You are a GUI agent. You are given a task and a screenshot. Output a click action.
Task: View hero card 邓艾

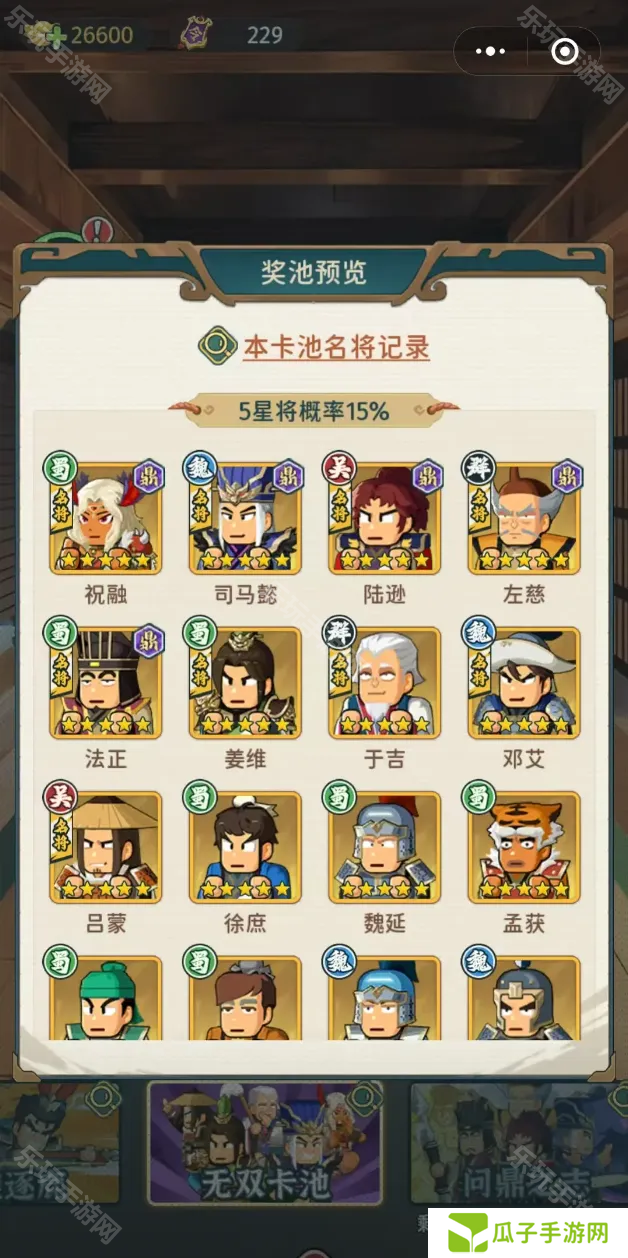click(x=523, y=682)
